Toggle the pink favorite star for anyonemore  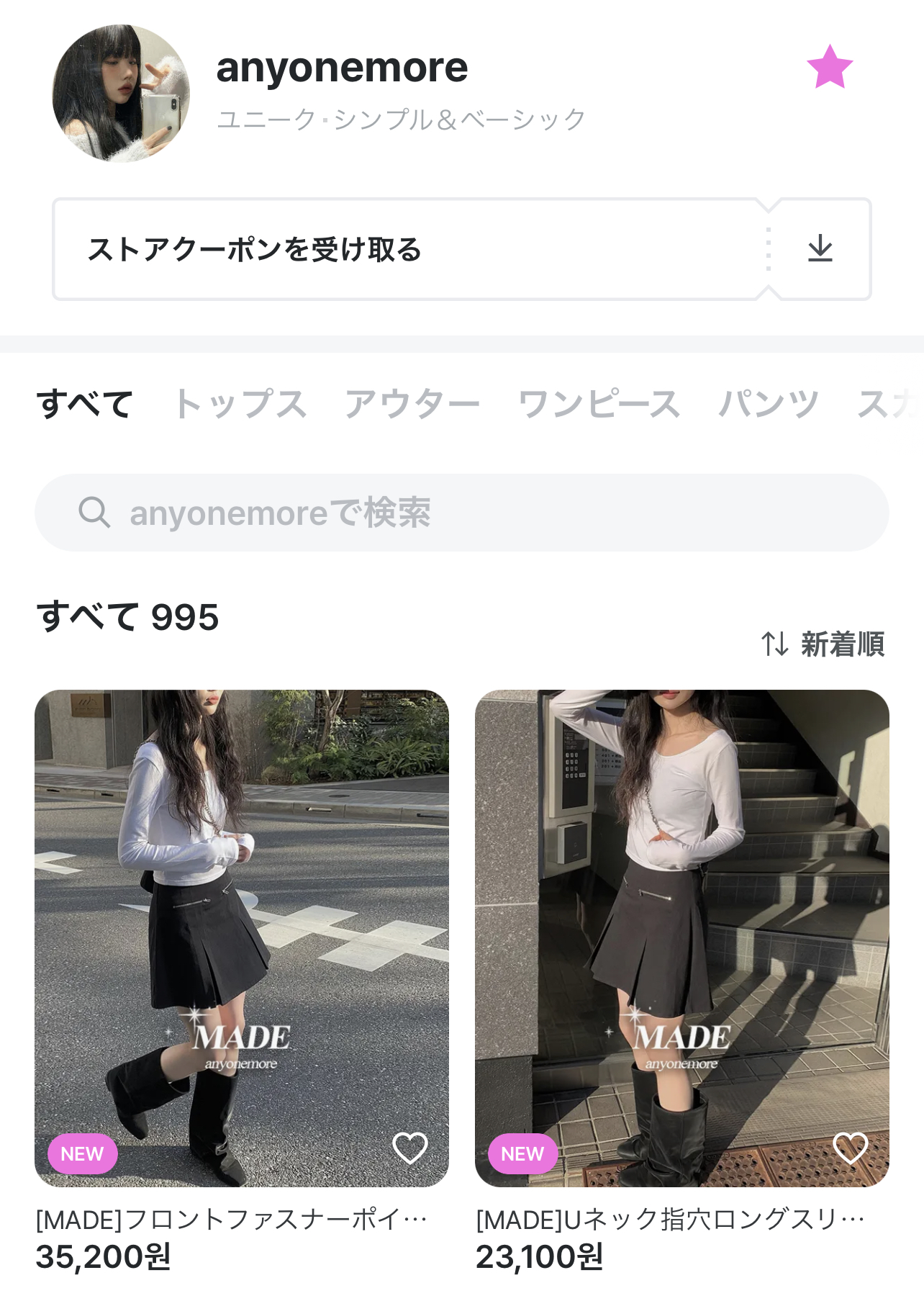(829, 67)
